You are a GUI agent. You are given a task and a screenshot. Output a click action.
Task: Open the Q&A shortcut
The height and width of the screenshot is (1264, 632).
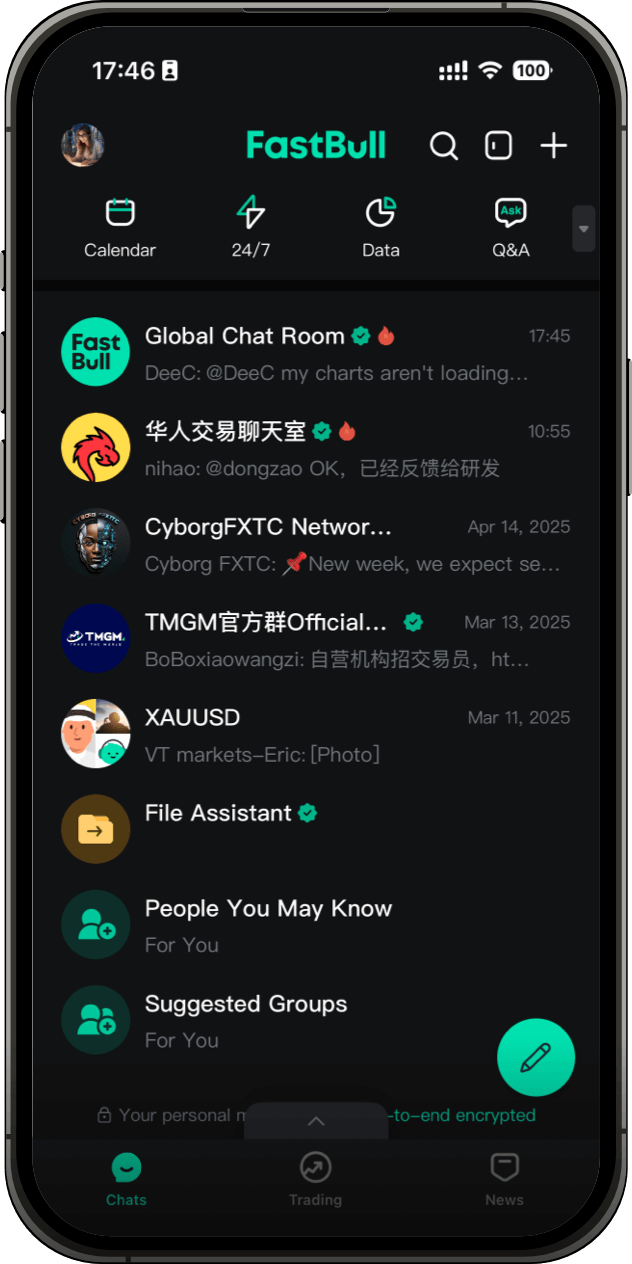click(x=511, y=227)
